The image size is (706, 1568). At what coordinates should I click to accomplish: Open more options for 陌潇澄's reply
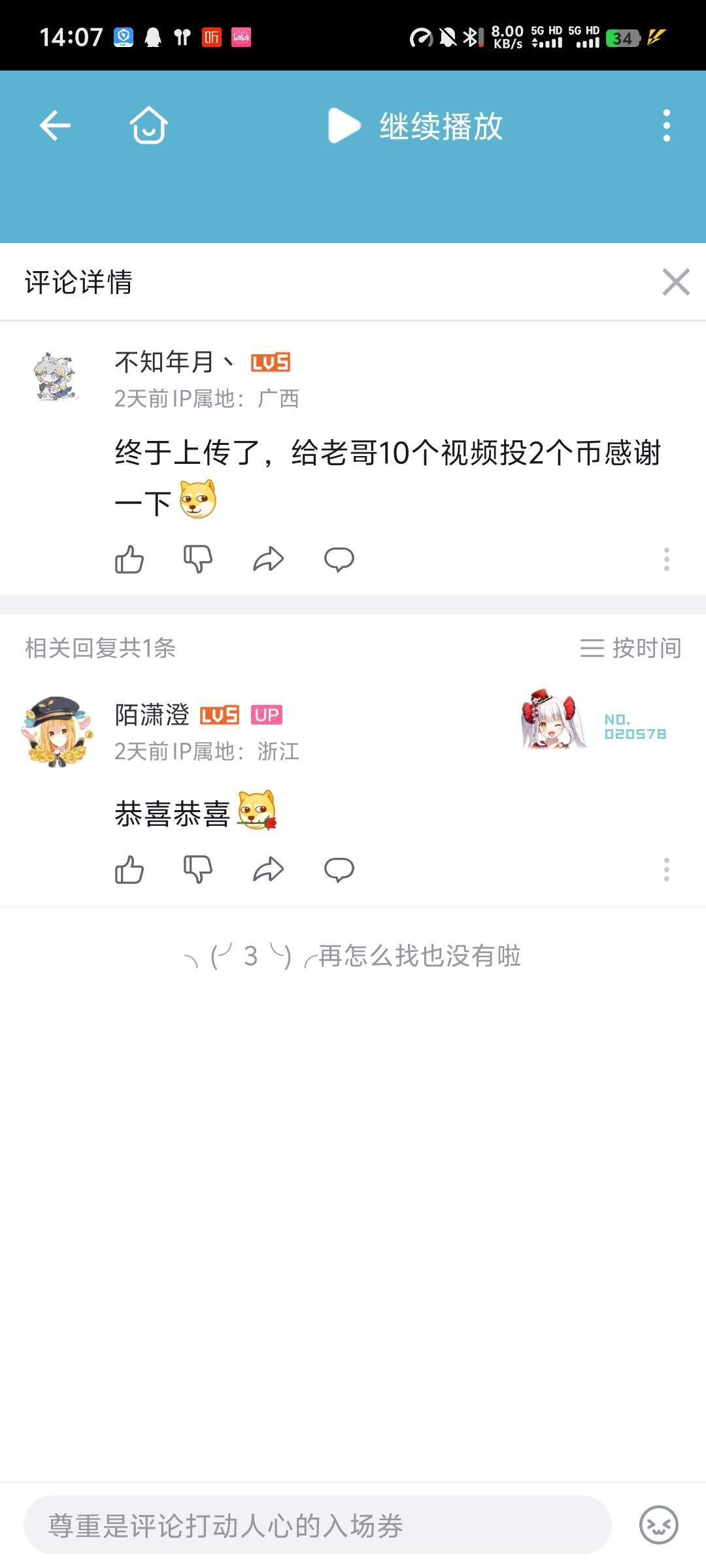pos(666,870)
